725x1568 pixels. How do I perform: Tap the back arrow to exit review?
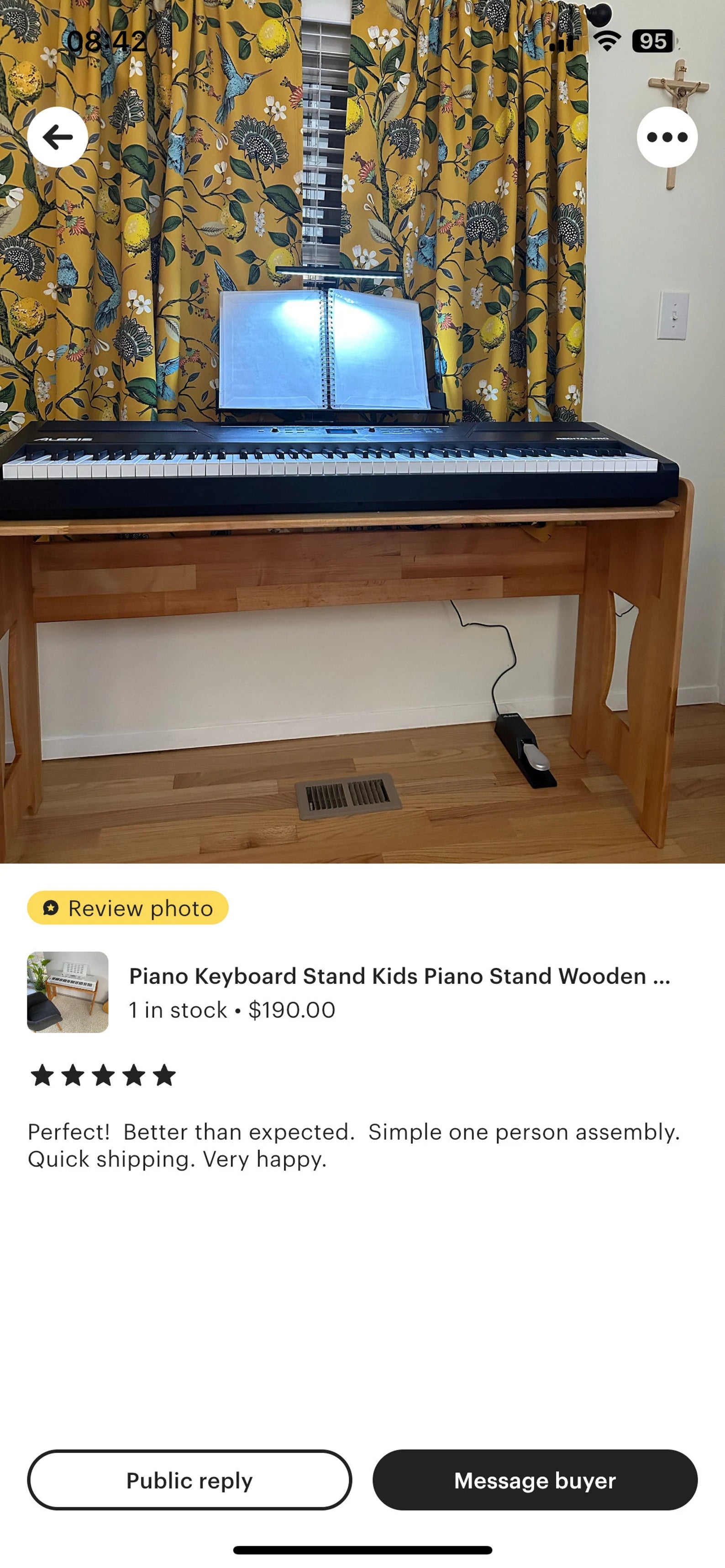tap(57, 137)
